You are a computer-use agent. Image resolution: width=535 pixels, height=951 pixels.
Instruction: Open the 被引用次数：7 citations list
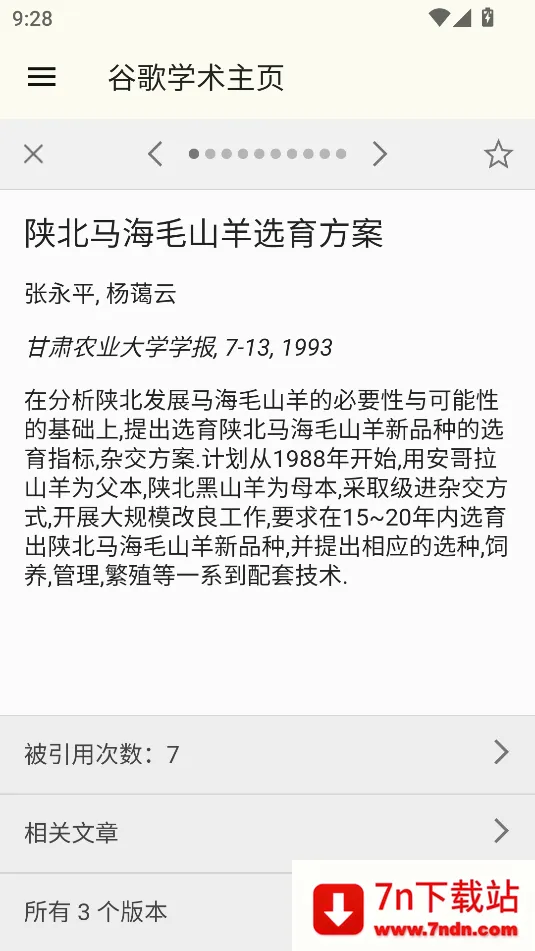coord(268,754)
